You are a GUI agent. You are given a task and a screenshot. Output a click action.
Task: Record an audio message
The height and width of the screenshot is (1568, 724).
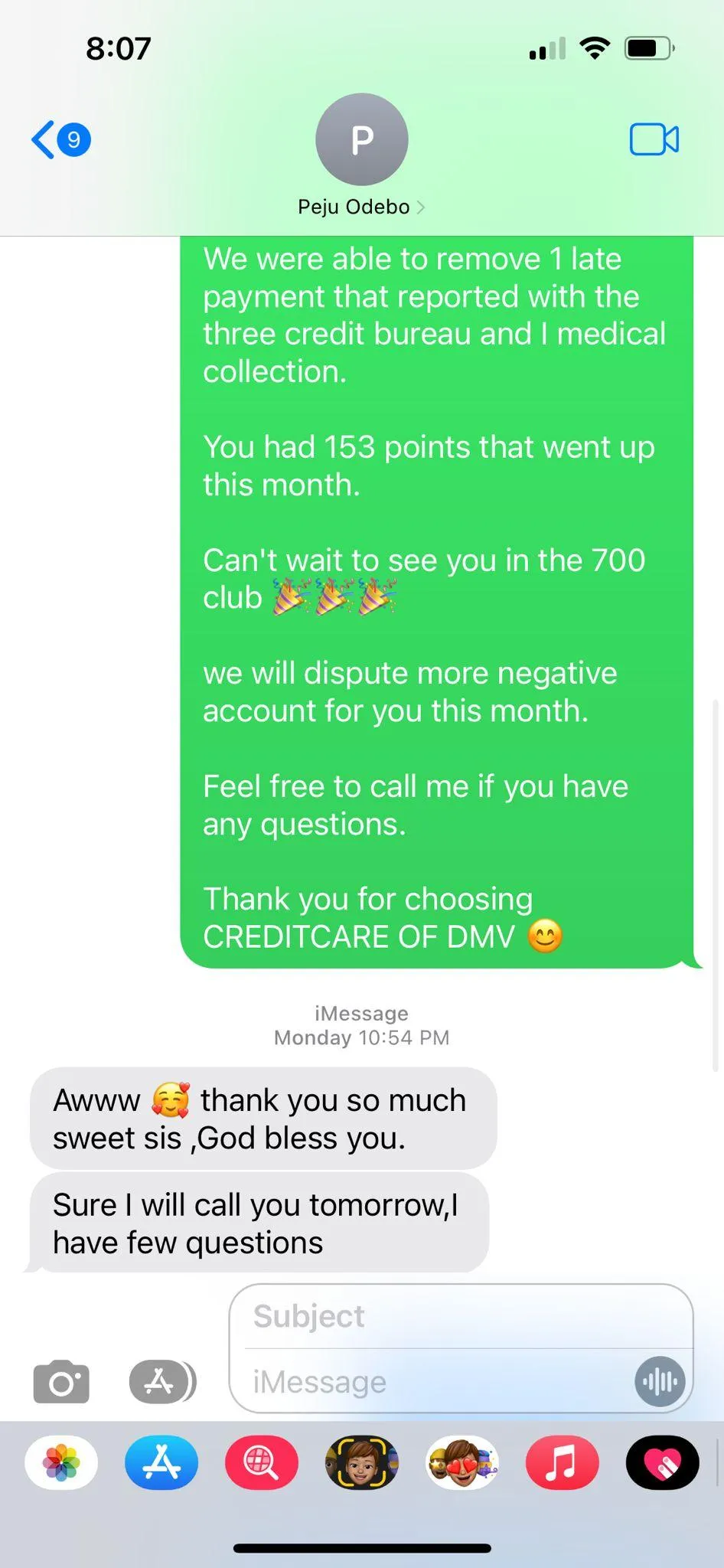[660, 1382]
